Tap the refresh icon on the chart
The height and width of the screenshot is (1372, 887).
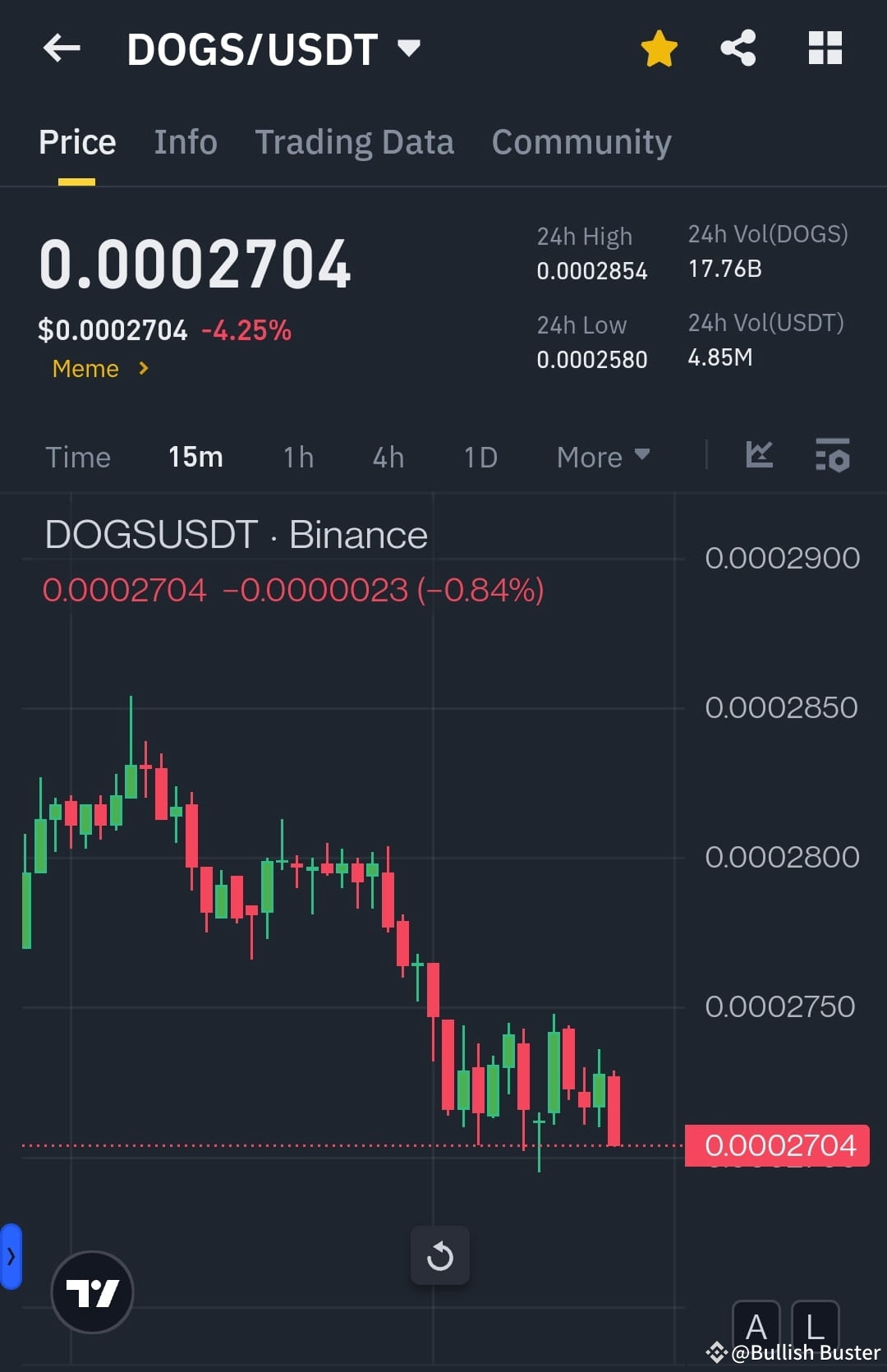click(440, 1255)
